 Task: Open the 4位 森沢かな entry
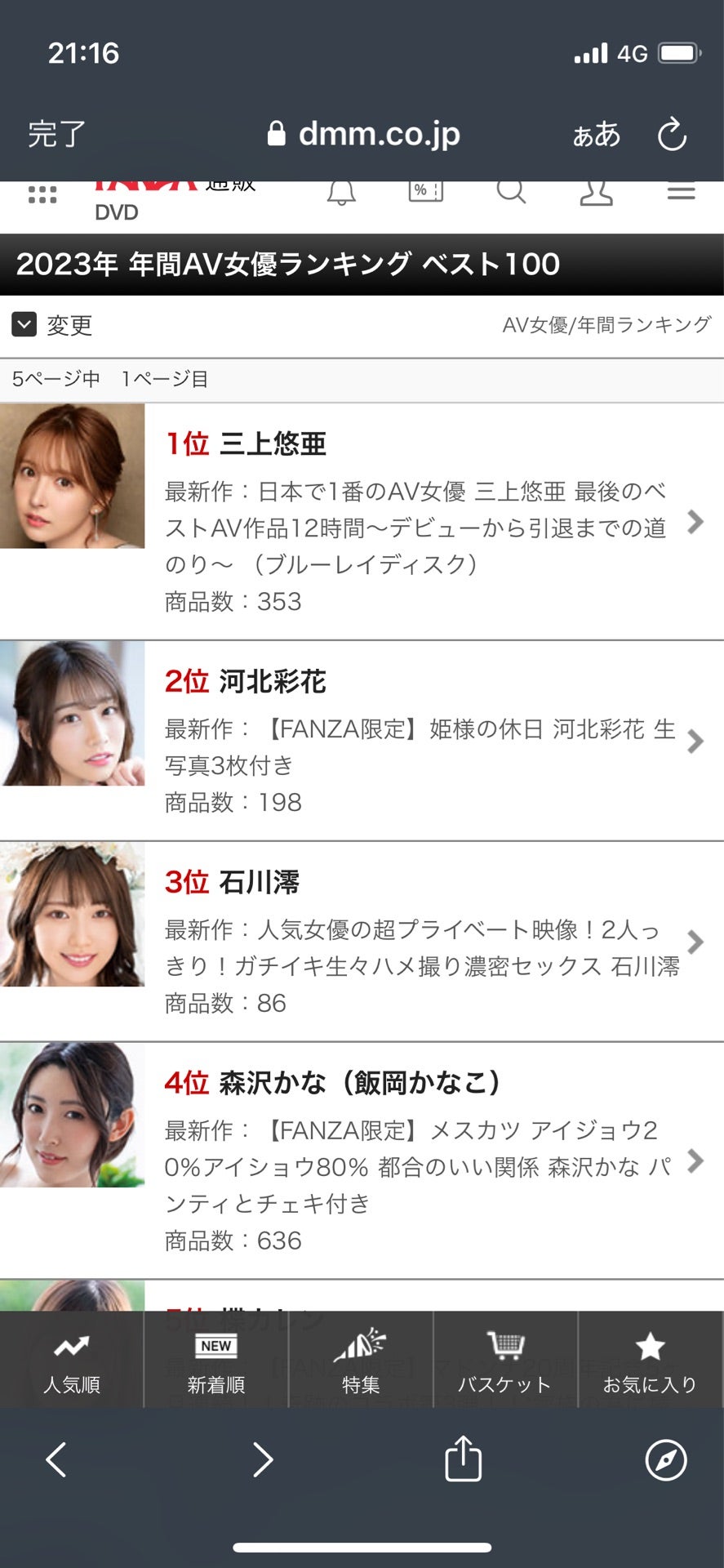click(x=362, y=1160)
